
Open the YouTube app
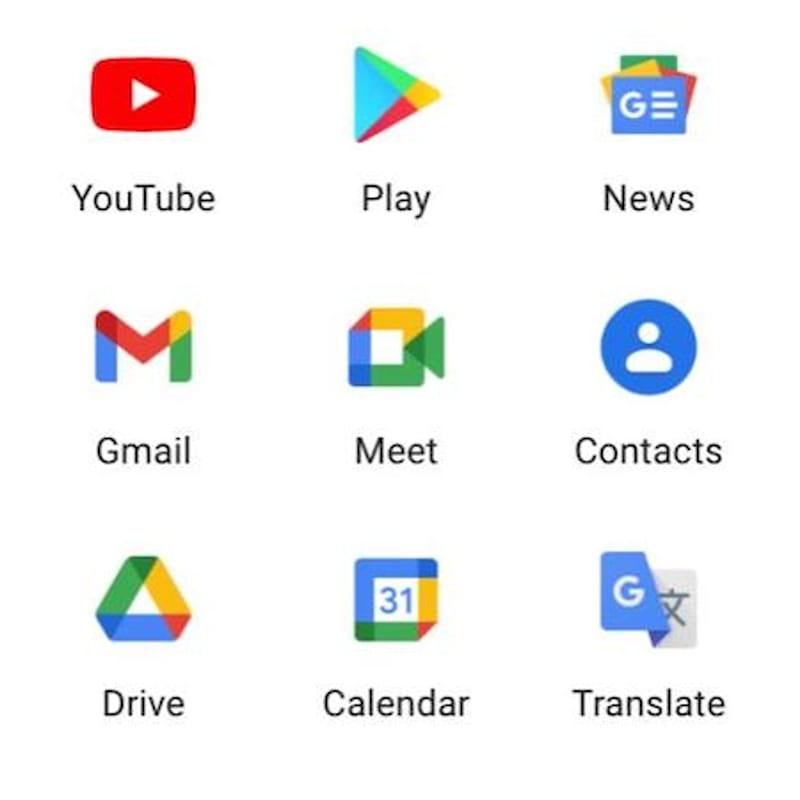click(x=143, y=95)
